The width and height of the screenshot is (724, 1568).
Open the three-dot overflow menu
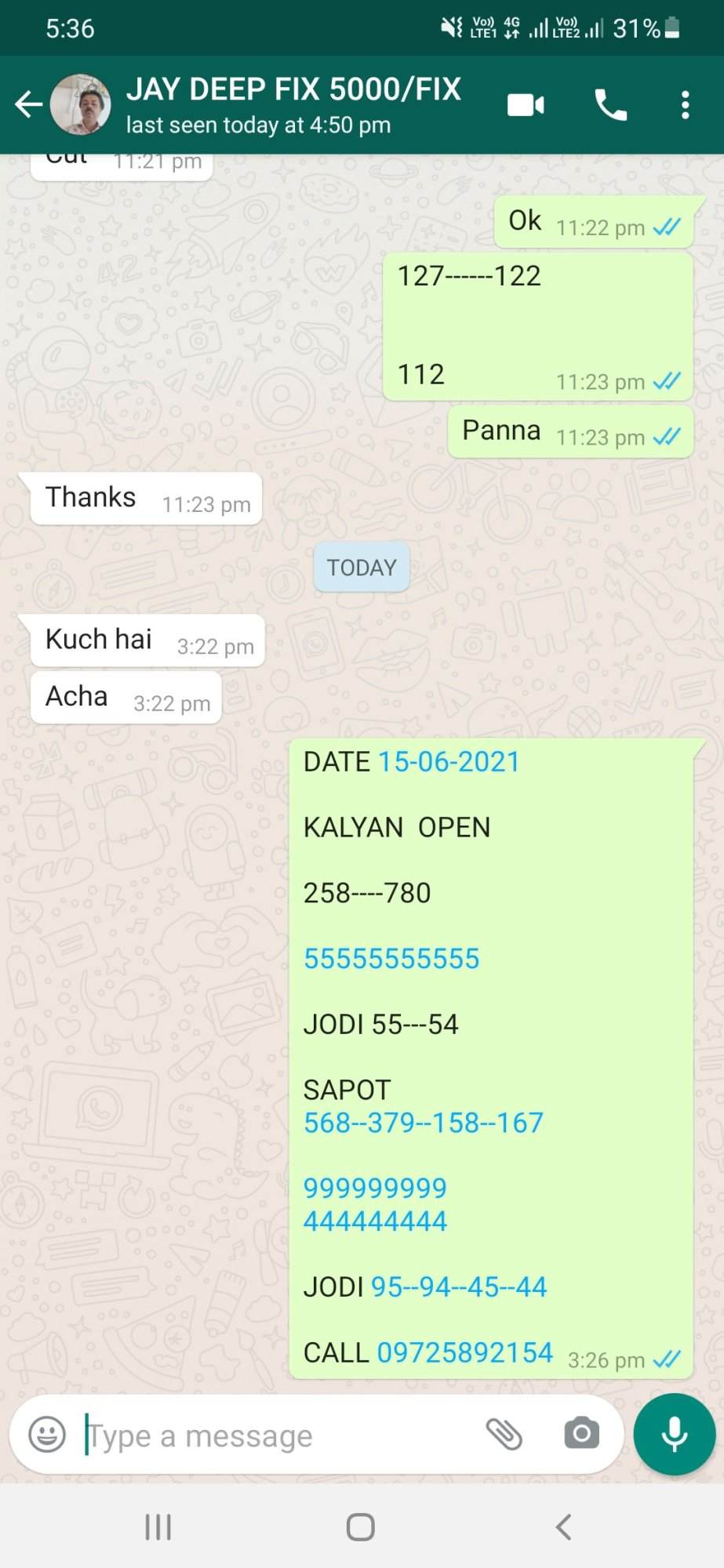click(x=685, y=105)
